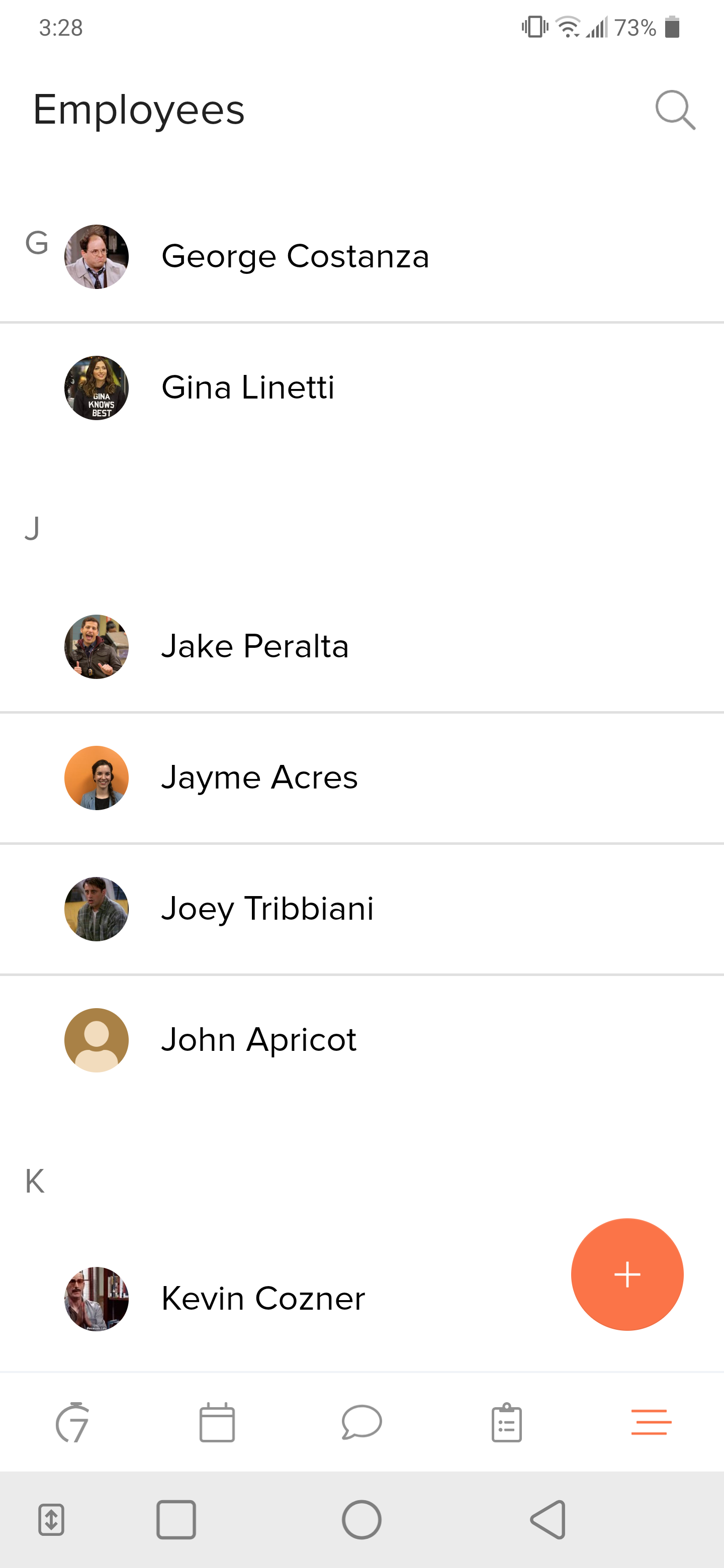The height and width of the screenshot is (1568, 724).
Task: Add a new employee with plus button
Action: [626, 1274]
